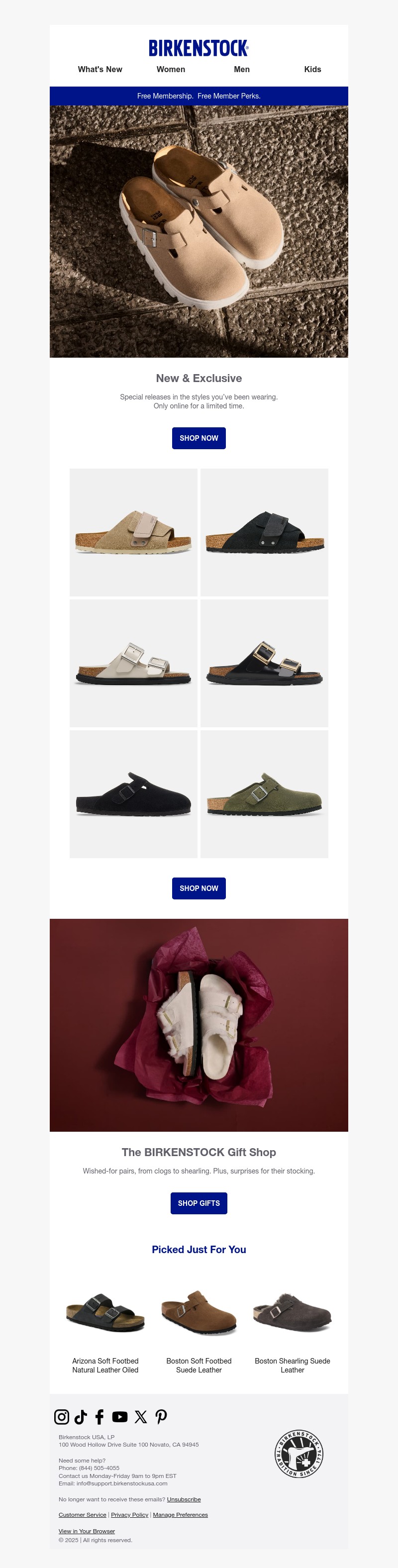
Task: Open Manage Preferences
Action: tap(180, 1514)
